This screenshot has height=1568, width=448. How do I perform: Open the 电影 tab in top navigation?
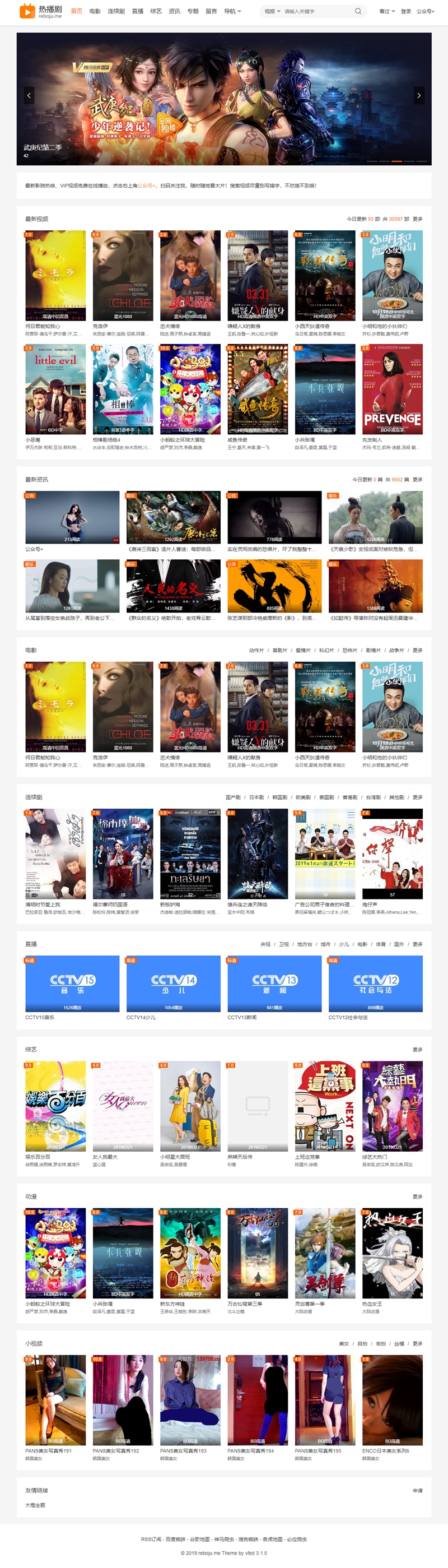(95, 11)
